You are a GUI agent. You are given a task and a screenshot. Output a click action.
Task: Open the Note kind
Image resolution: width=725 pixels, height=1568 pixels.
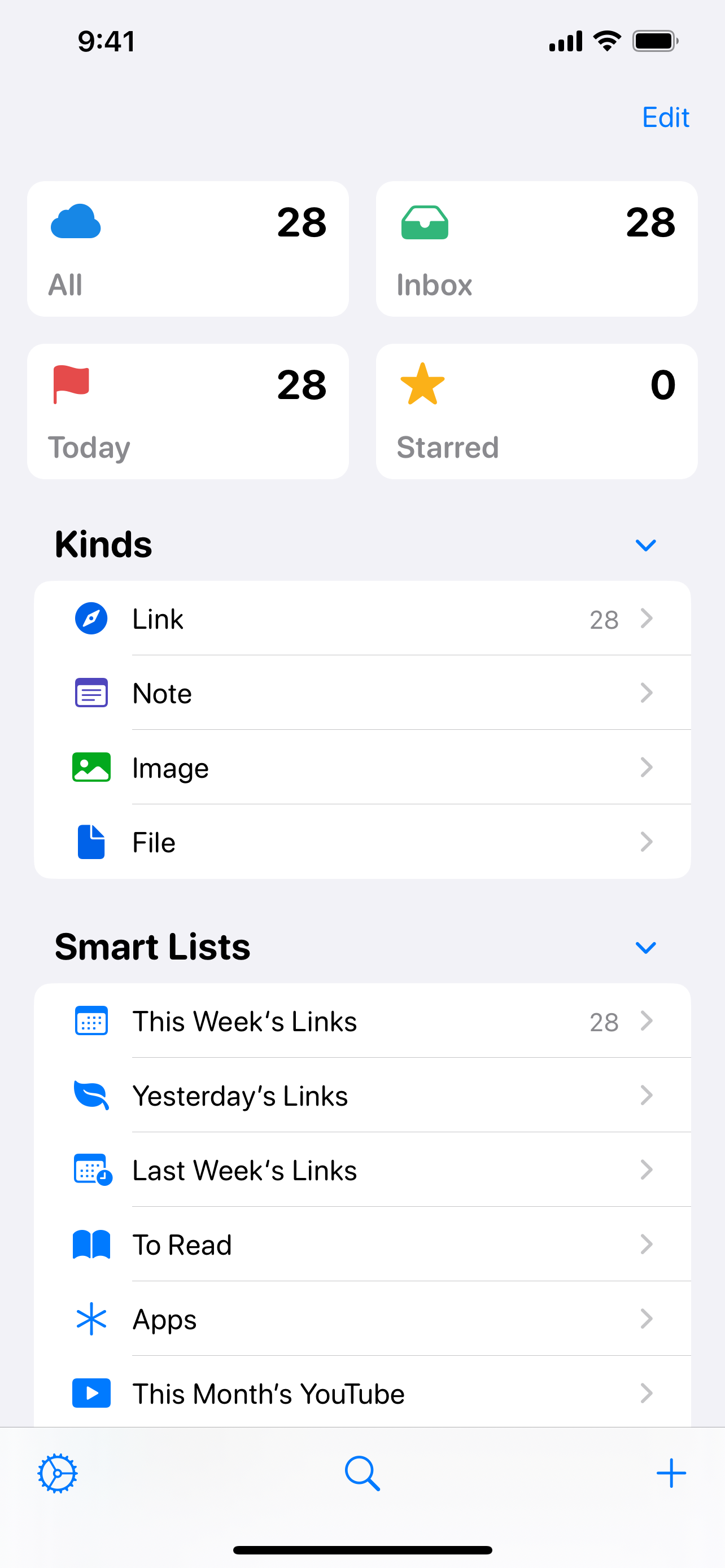coord(362,693)
